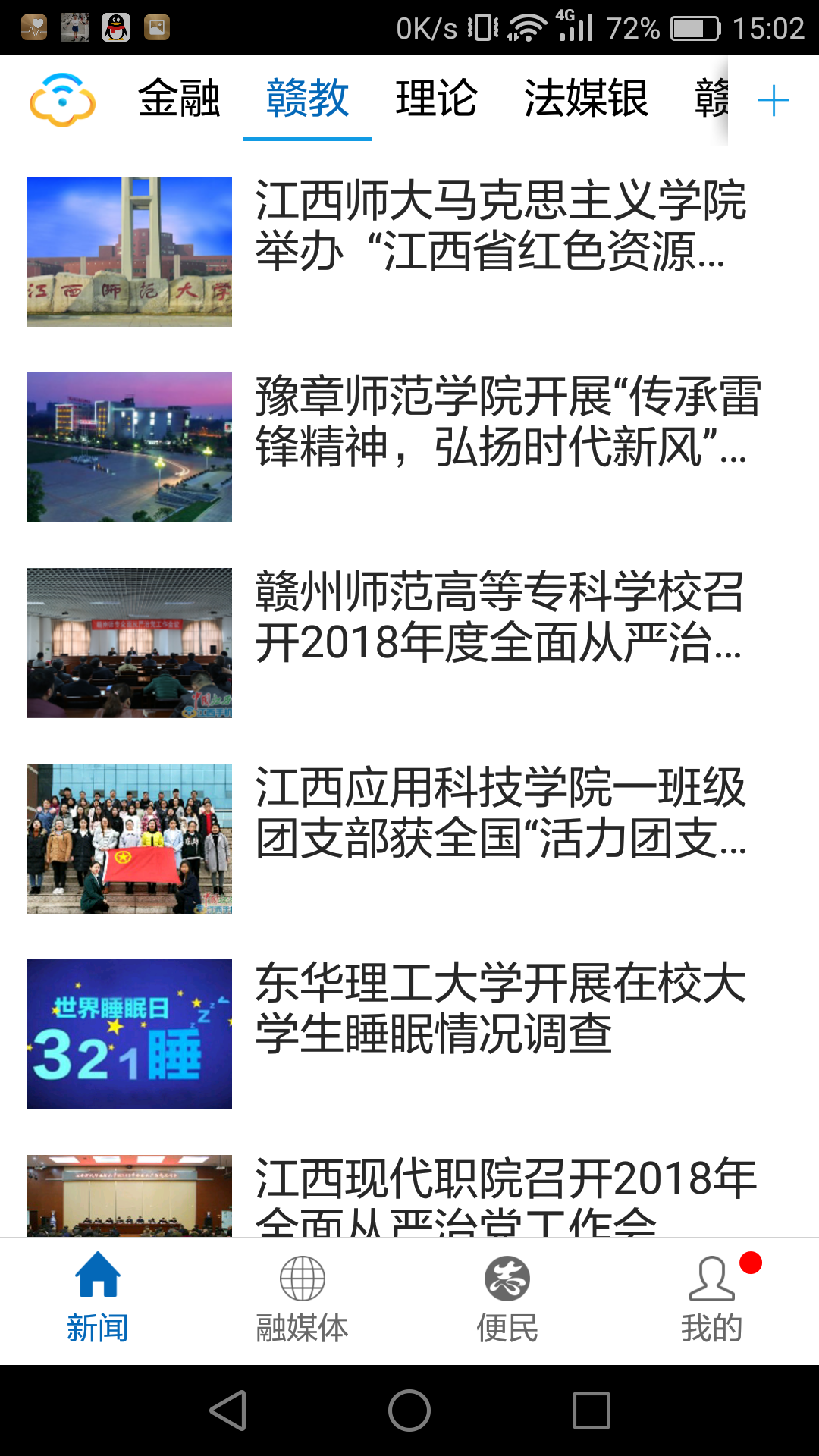Switch to the 融媒体 bottom tab
Image resolution: width=819 pixels, height=1456 pixels.
(302, 1298)
